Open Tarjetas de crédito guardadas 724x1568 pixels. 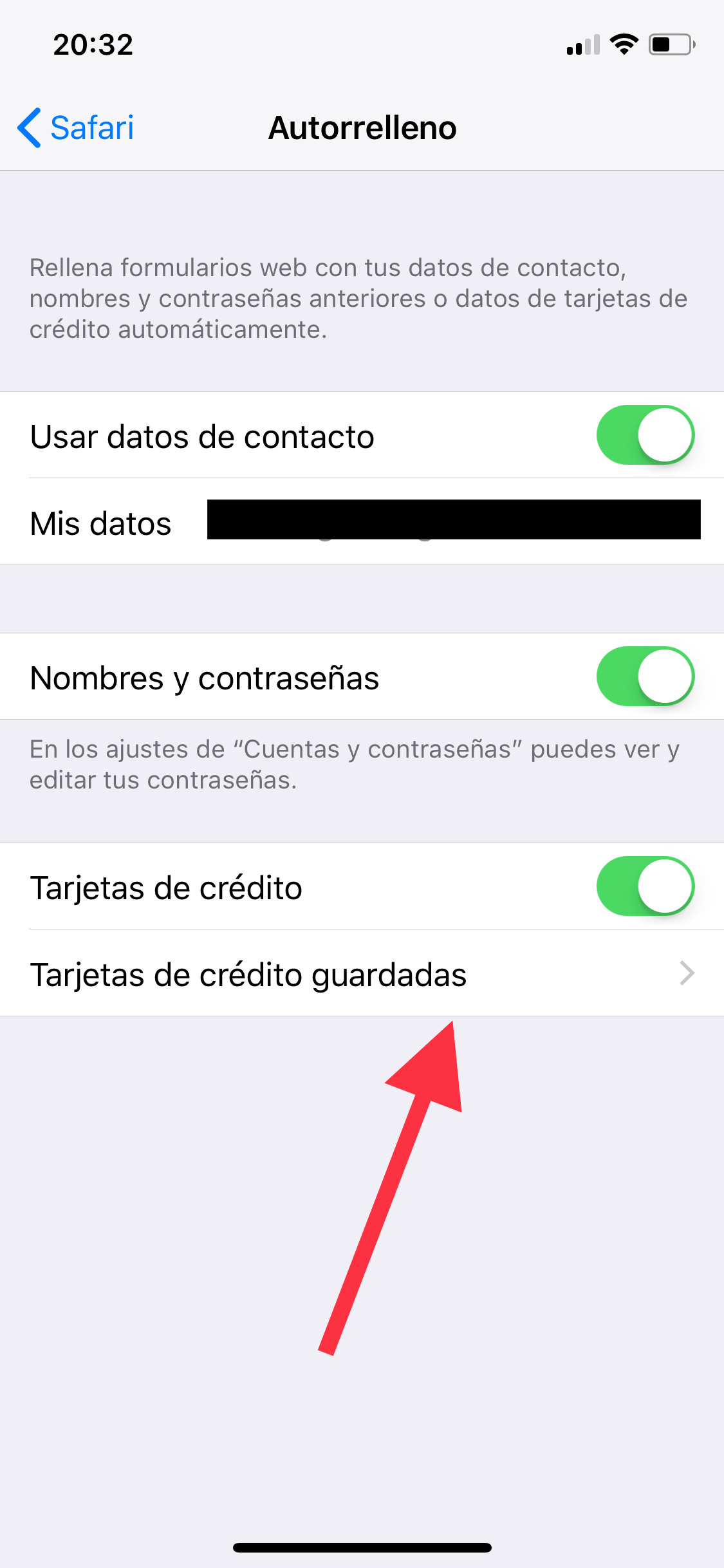pyautogui.click(x=360, y=973)
